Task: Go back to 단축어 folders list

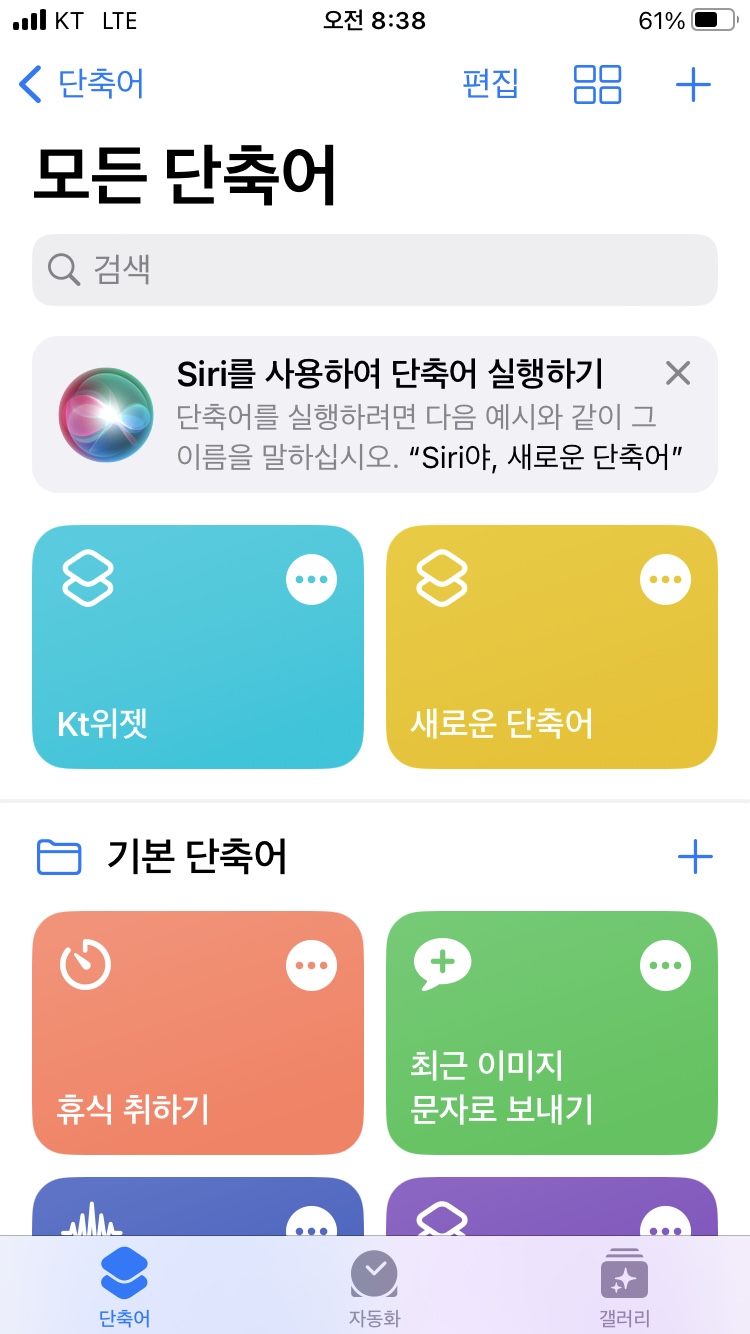Action: point(82,84)
